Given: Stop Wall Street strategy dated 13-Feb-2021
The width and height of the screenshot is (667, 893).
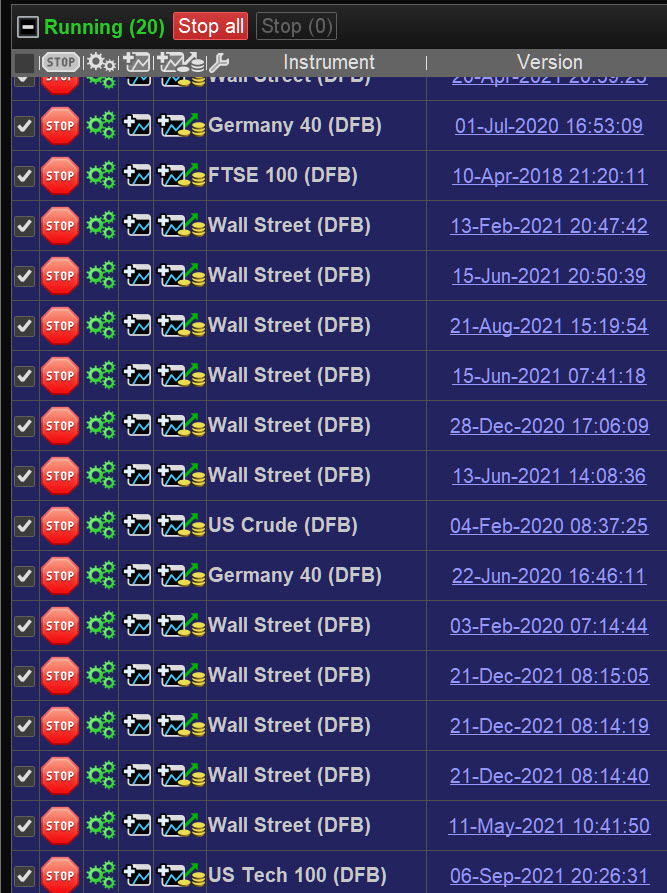Looking at the screenshot, I should (60, 226).
